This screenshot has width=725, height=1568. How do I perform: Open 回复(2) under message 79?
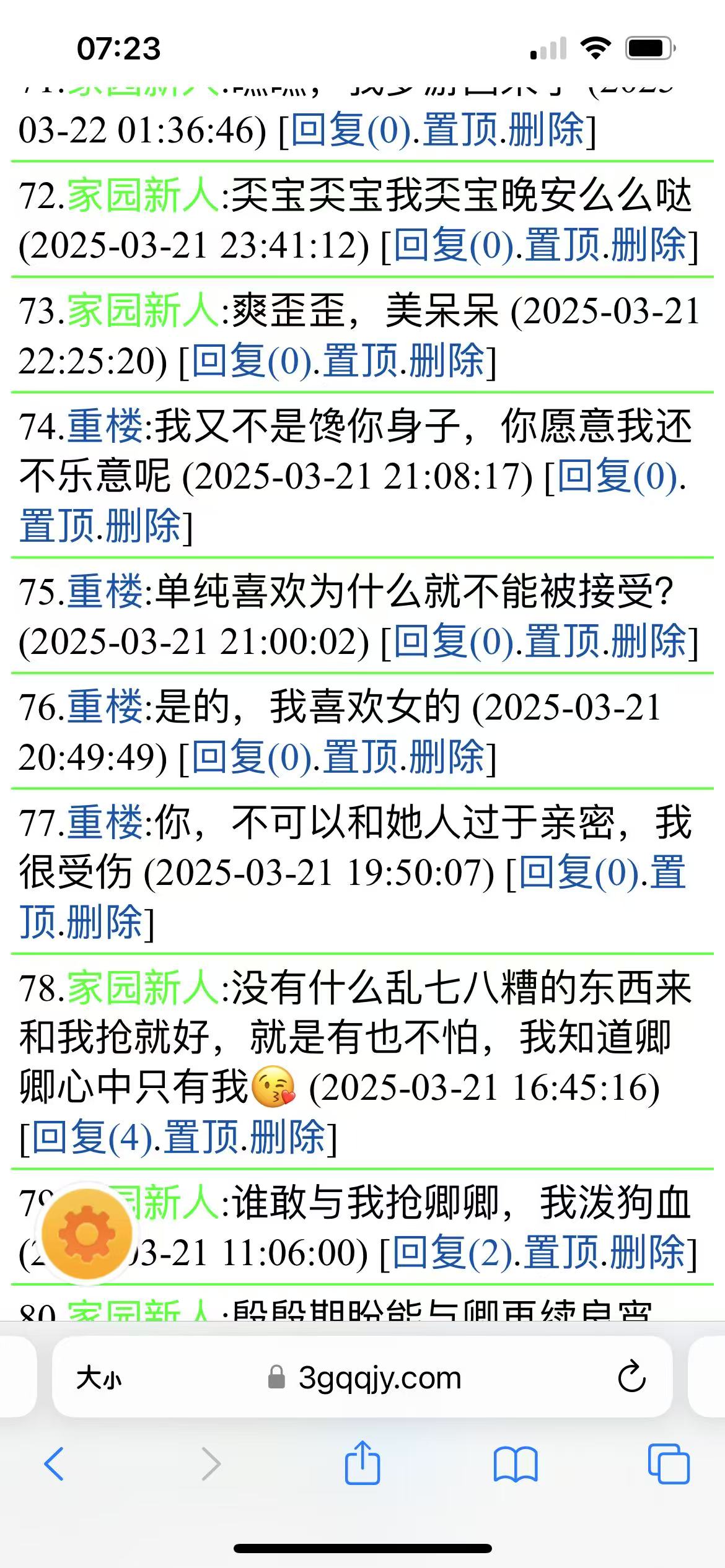coord(453,1252)
